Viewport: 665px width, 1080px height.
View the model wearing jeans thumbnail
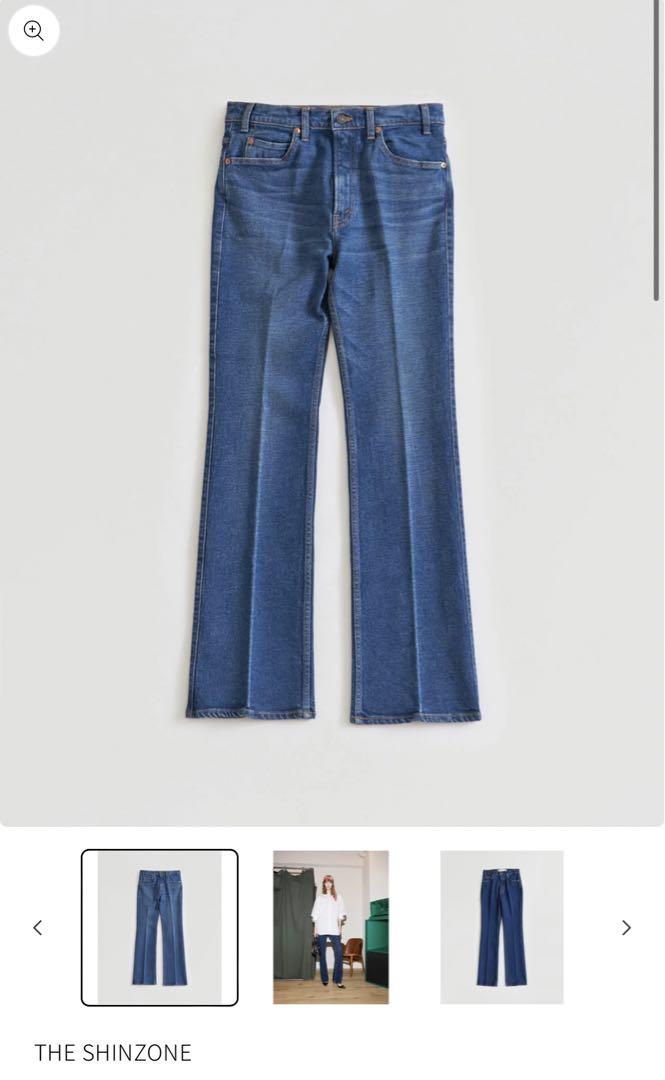(x=331, y=927)
